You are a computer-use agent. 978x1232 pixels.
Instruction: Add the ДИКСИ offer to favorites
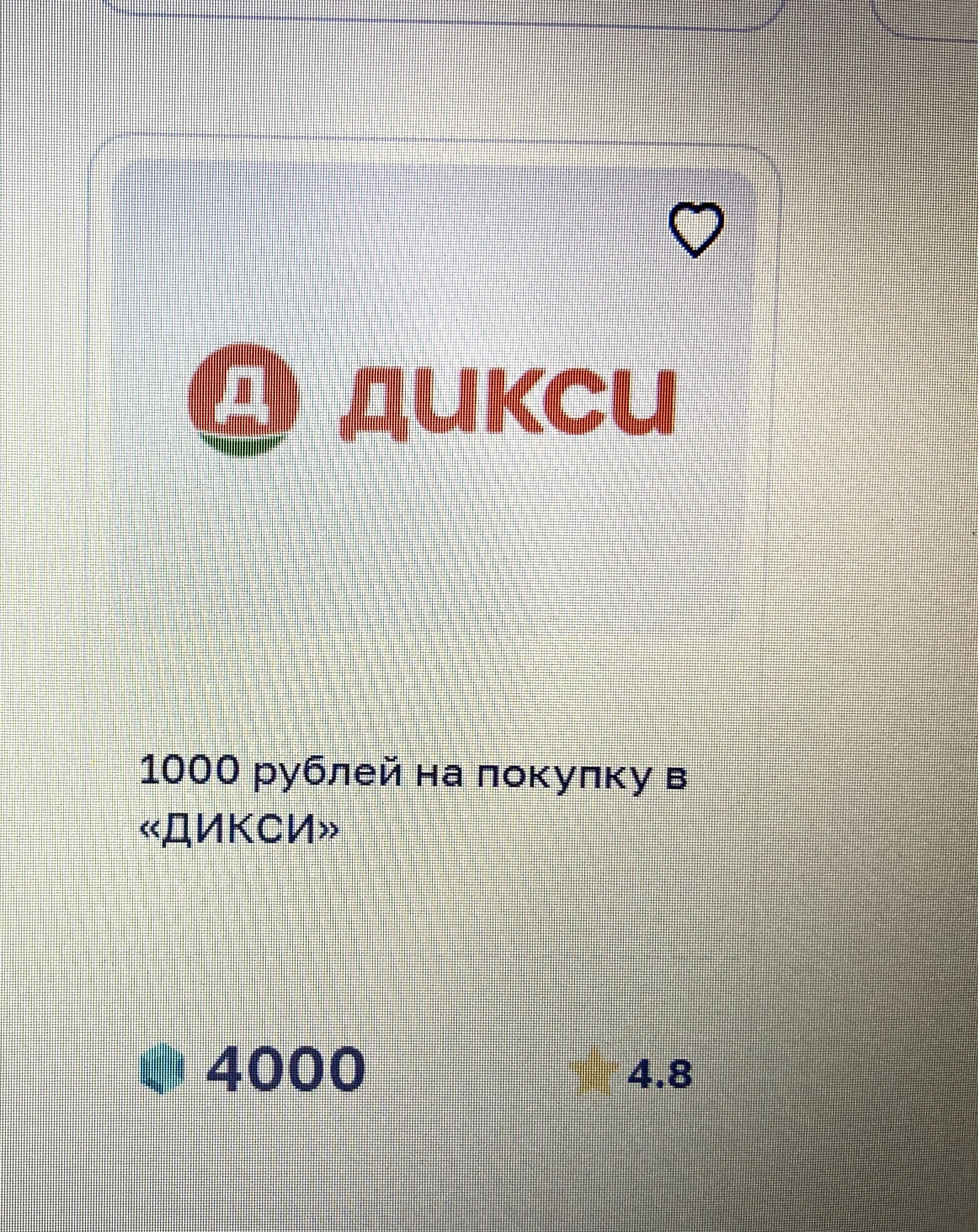coord(696,230)
